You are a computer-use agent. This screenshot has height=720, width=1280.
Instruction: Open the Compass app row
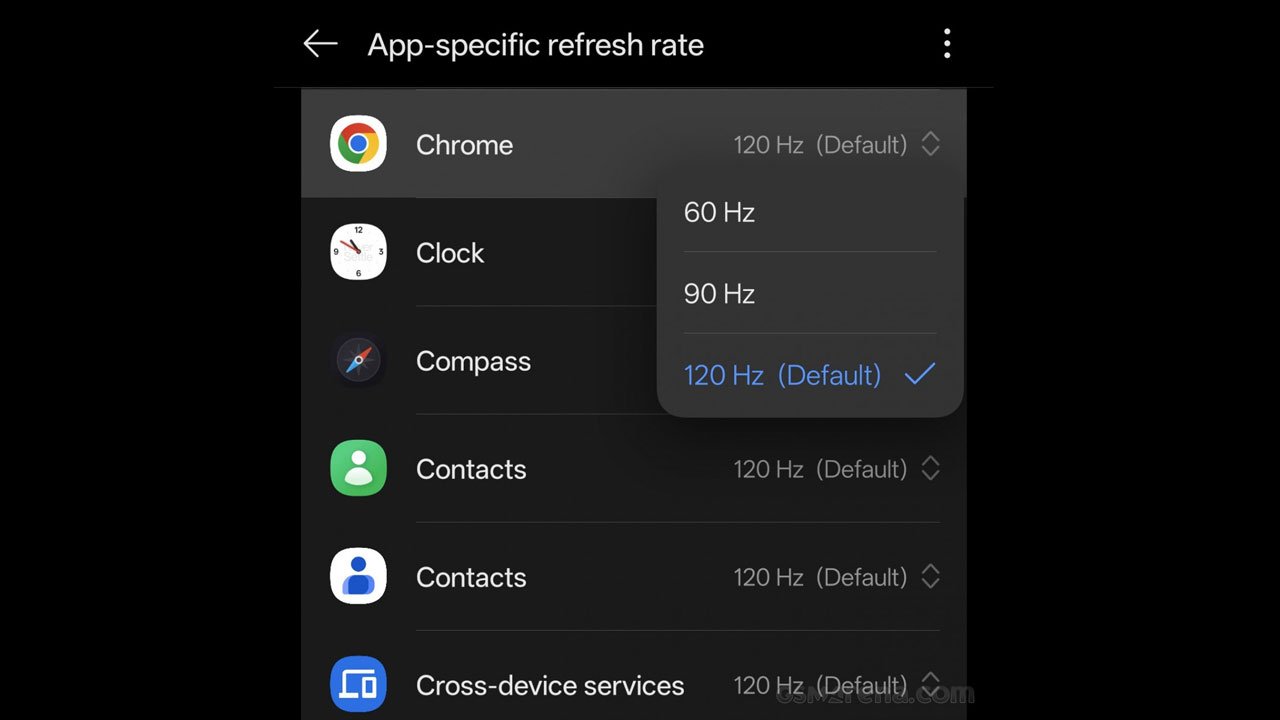(x=473, y=361)
